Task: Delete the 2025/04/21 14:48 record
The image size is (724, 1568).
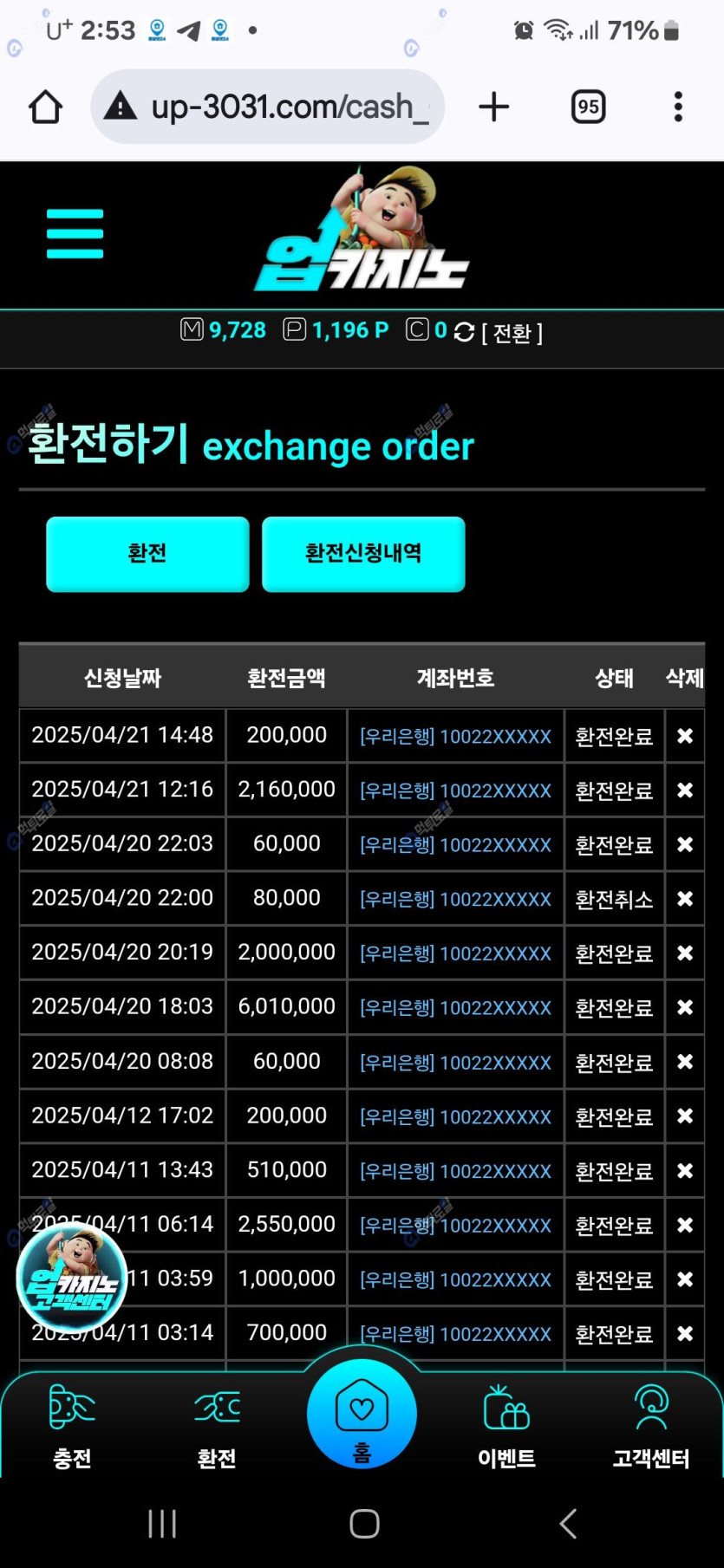Action: (x=685, y=736)
